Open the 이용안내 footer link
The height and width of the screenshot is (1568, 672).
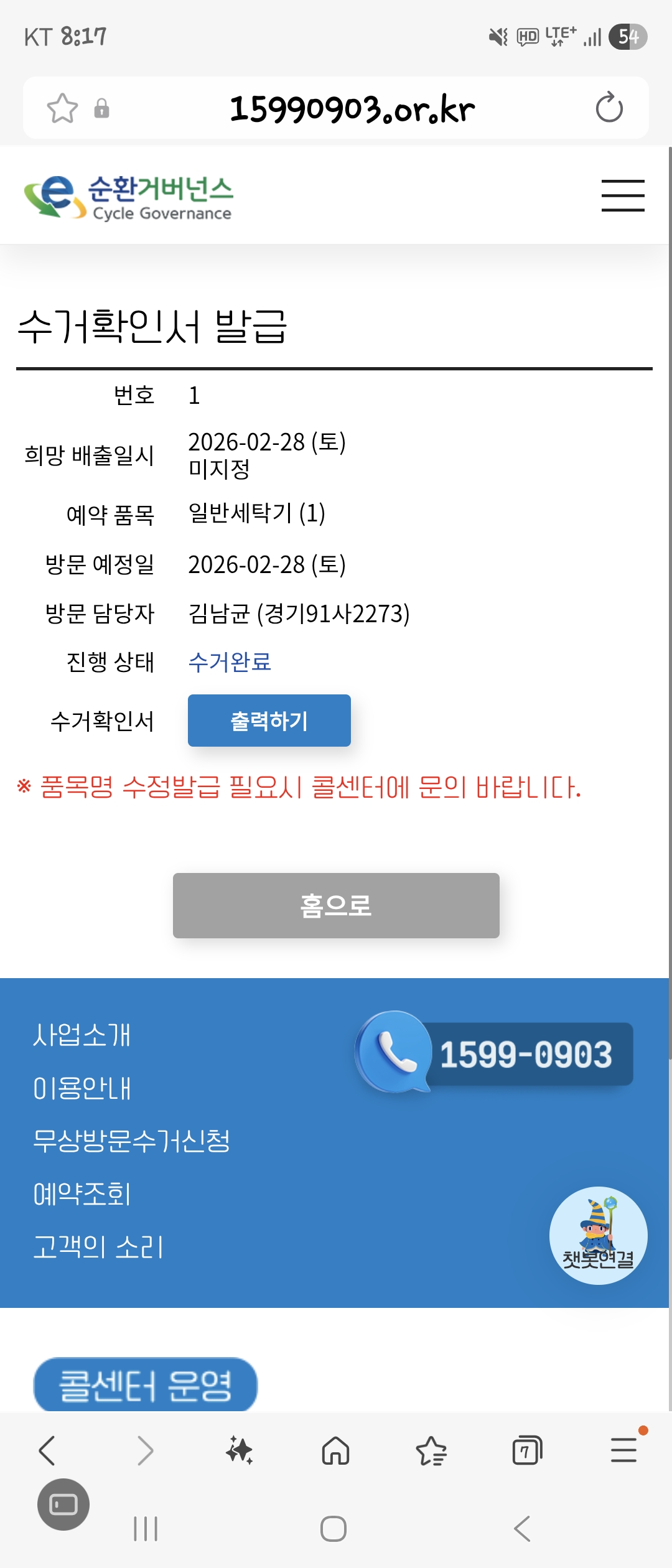tap(82, 1088)
